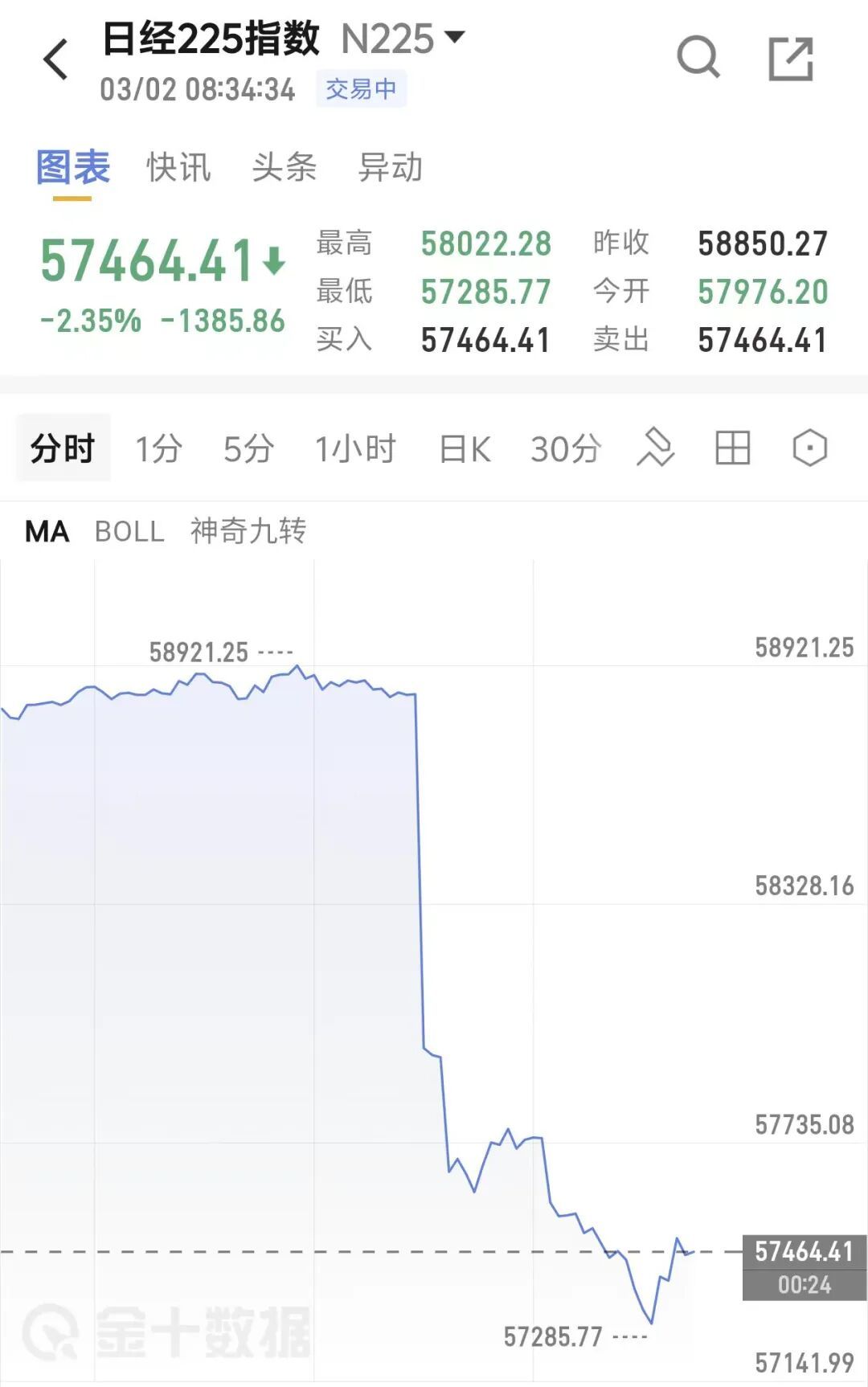Switch chart to 1分 interval
Viewport: 868px width, 1387px height.
(158, 449)
